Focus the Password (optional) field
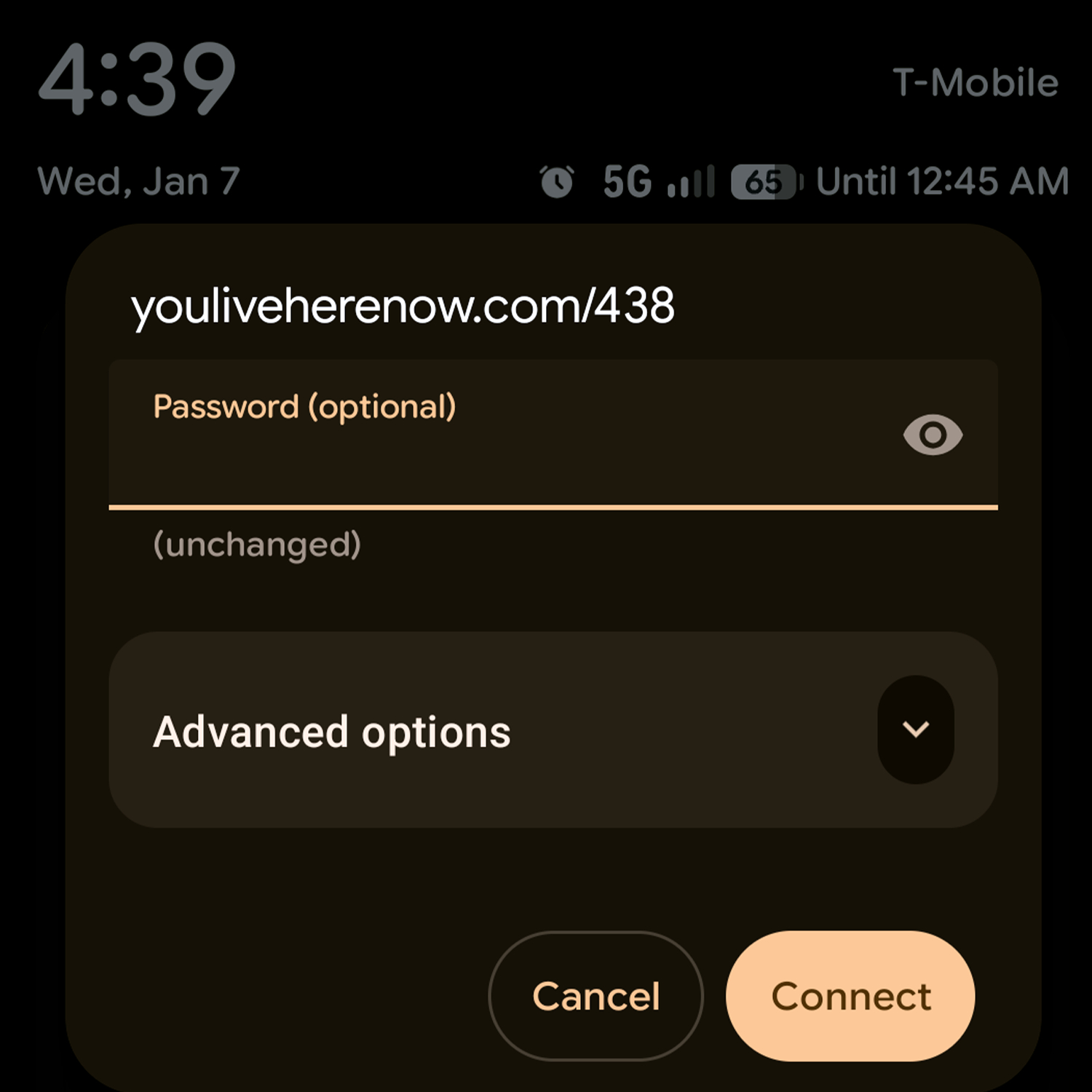The height and width of the screenshot is (1092, 1092). (495, 451)
